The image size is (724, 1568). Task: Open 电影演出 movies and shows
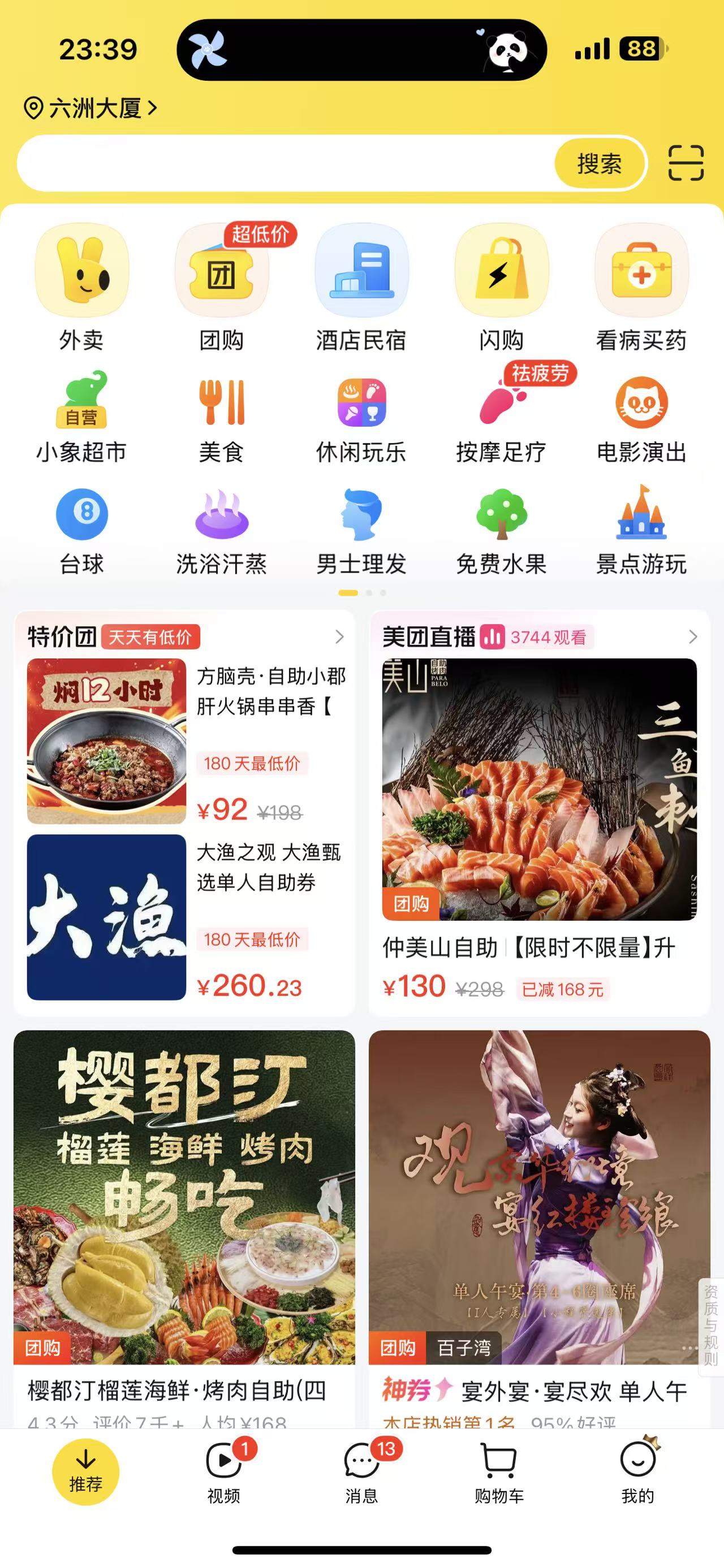641,417
